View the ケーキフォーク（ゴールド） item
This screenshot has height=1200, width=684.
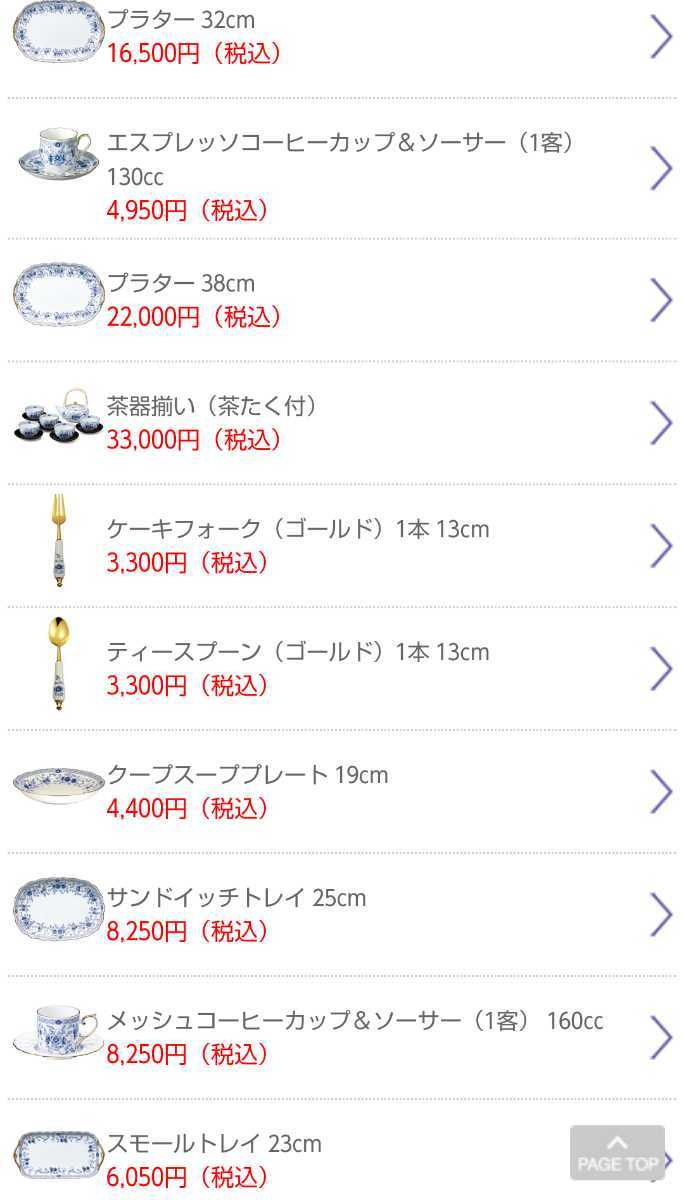340,546
